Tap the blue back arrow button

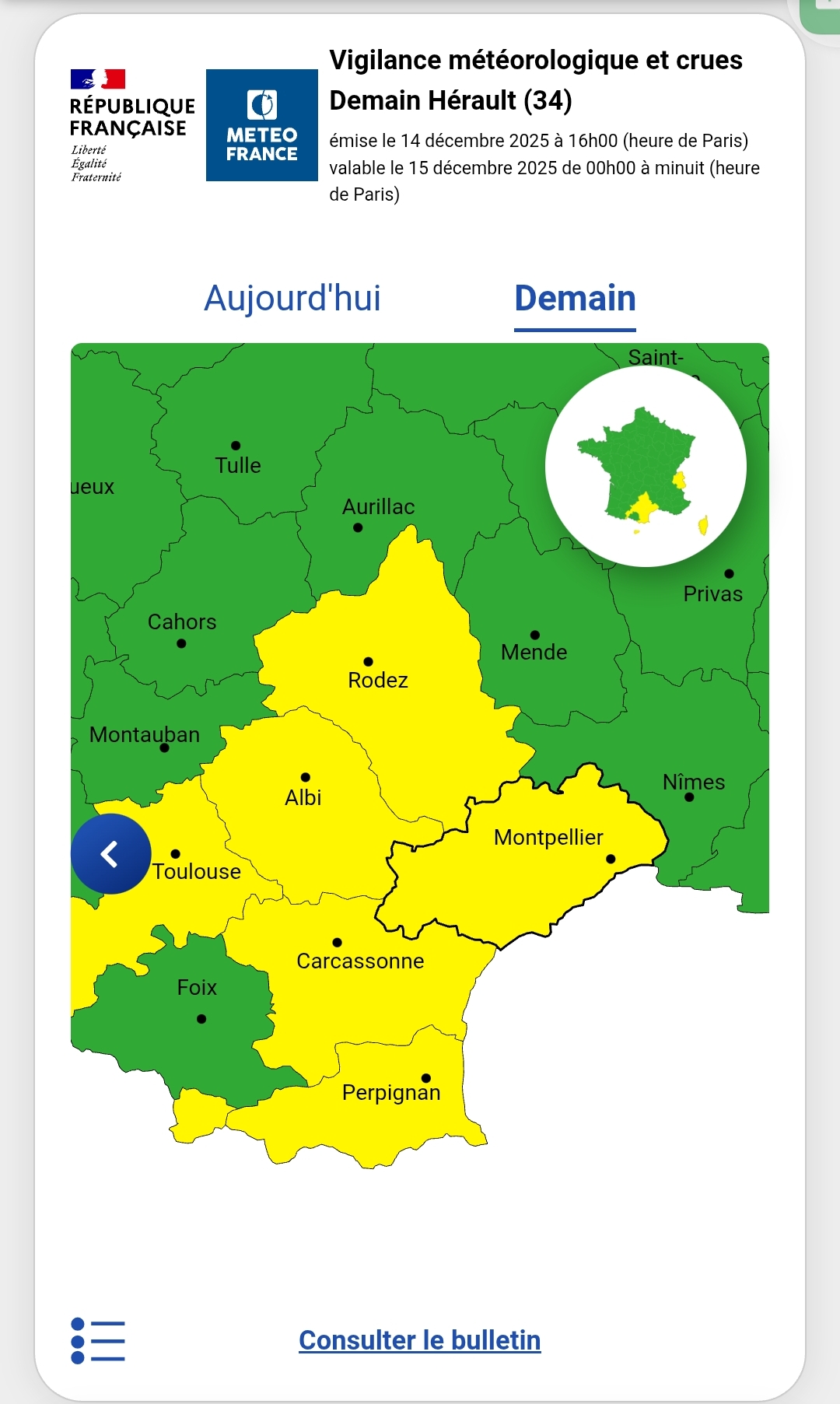[110, 853]
